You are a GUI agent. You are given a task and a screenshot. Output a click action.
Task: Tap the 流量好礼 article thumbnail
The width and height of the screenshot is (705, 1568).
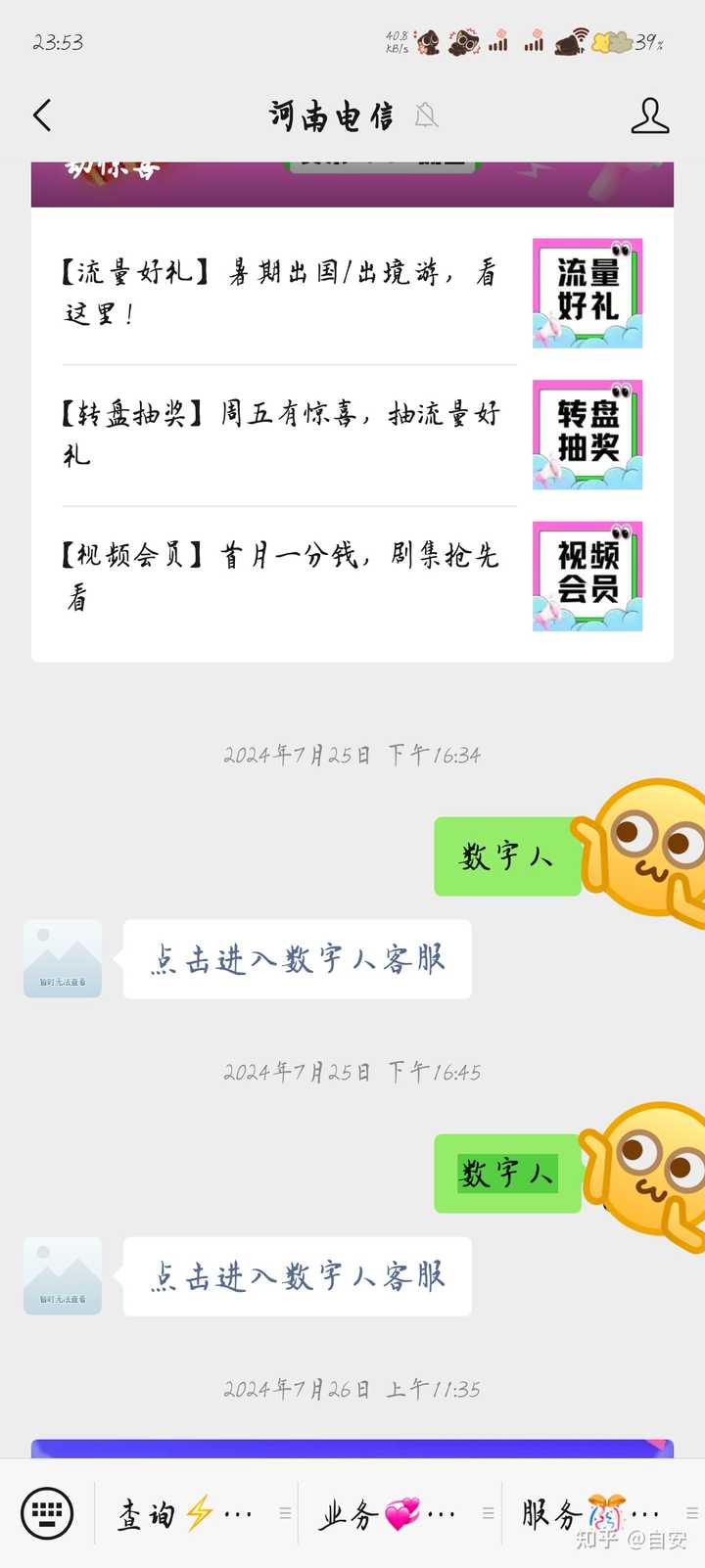coord(586,294)
